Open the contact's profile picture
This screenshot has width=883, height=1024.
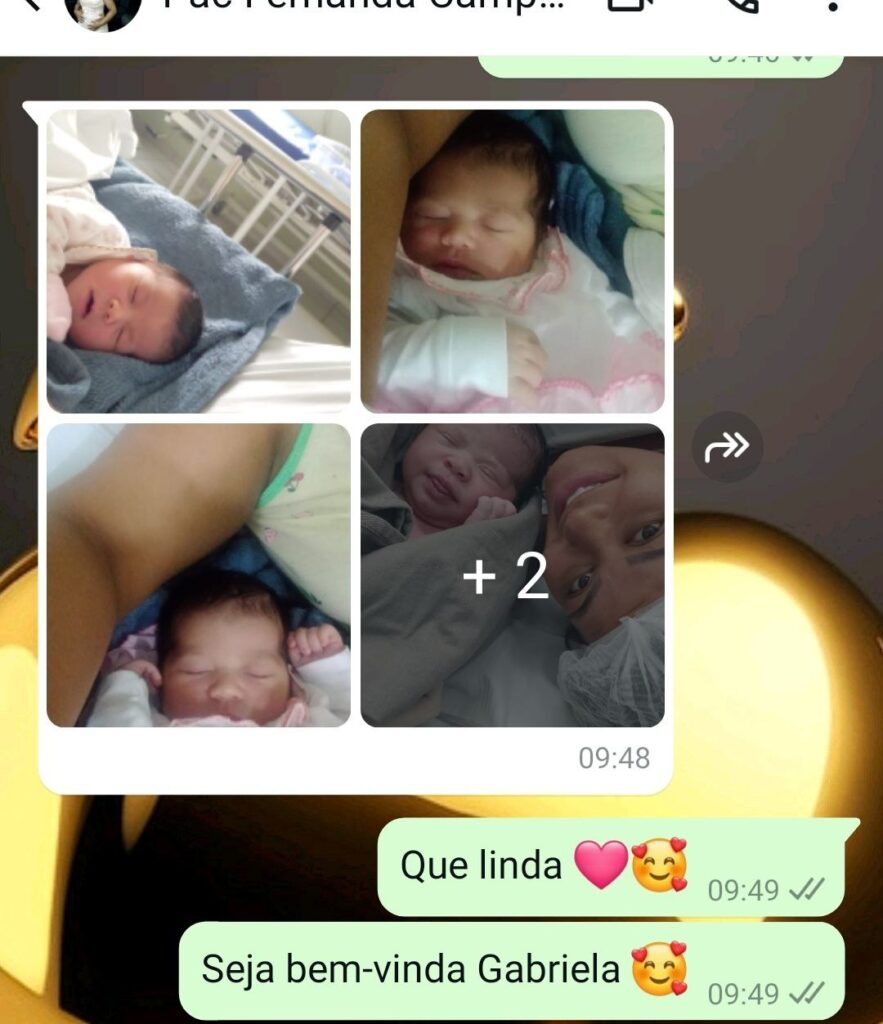pos(102,8)
